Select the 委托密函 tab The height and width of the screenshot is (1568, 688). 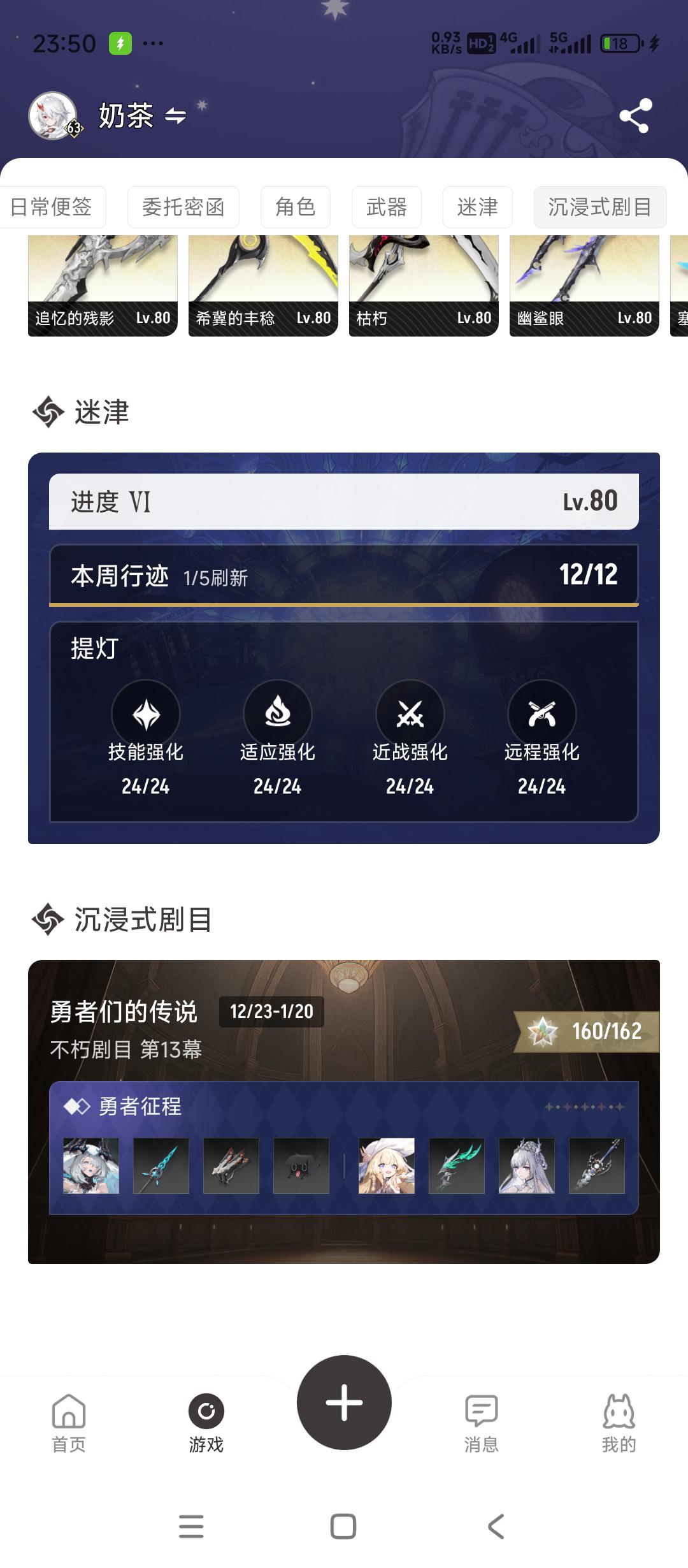(183, 207)
